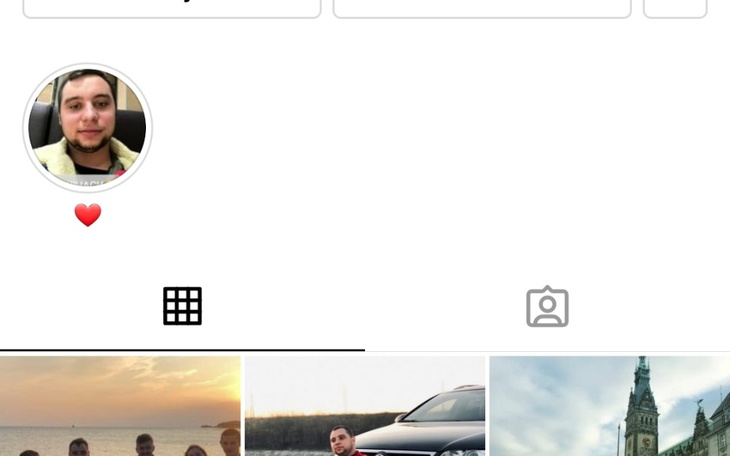The width and height of the screenshot is (730, 456).
Task: Switch to the posts grid tab
Action: [182, 306]
